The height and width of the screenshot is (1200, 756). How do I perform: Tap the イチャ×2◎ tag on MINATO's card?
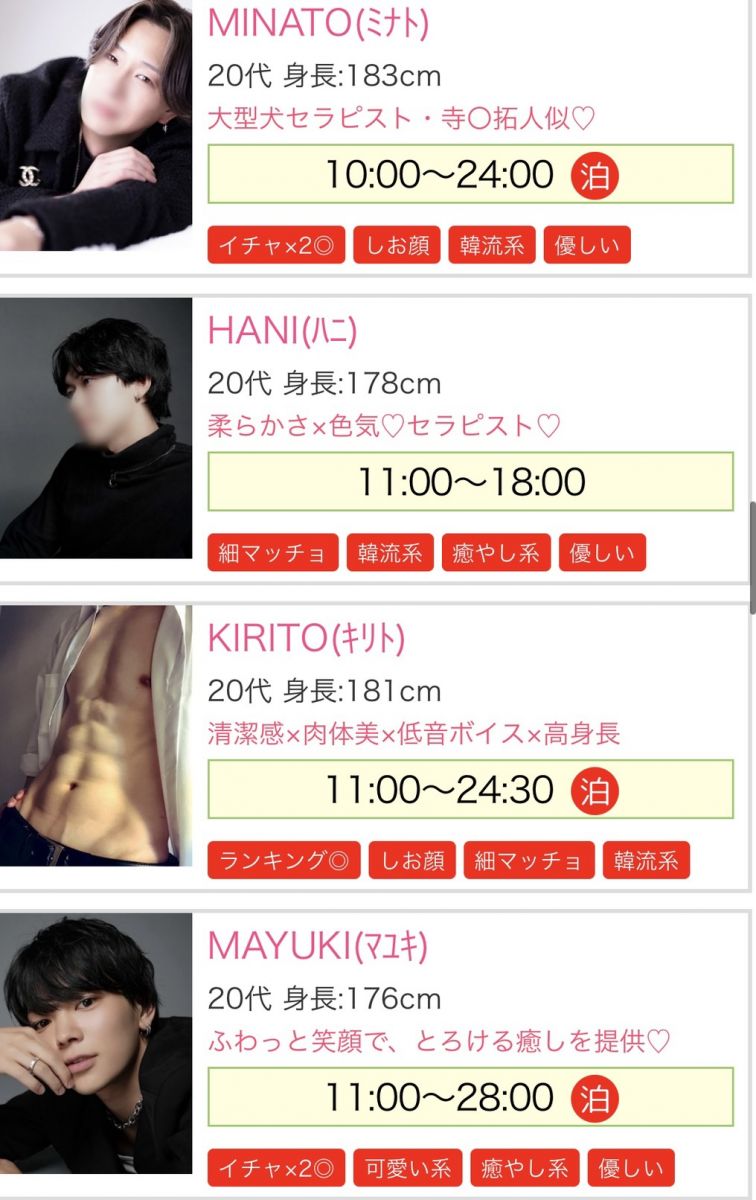[276, 245]
